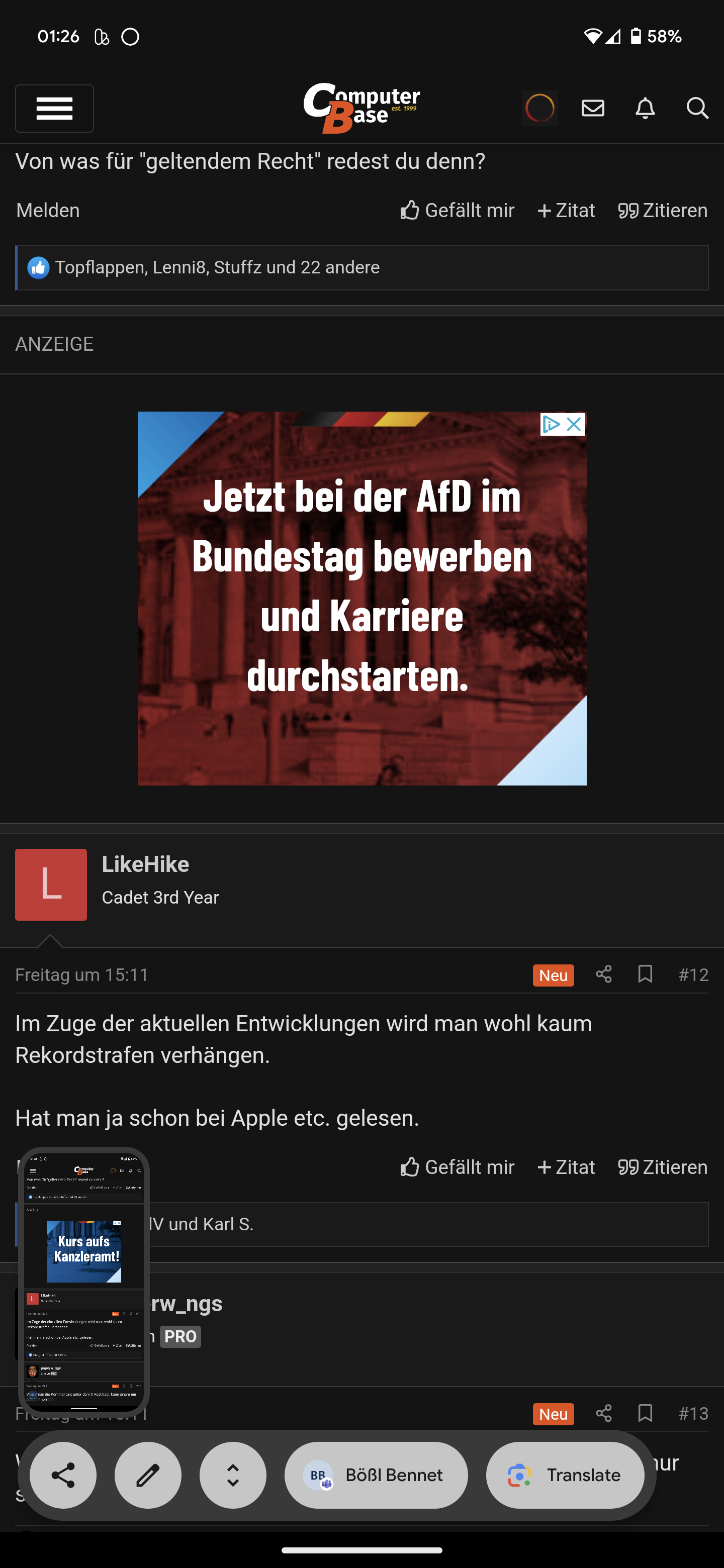This screenshot has width=724, height=1568.
Task: Bookmark post #12
Action: tap(645, 974)
